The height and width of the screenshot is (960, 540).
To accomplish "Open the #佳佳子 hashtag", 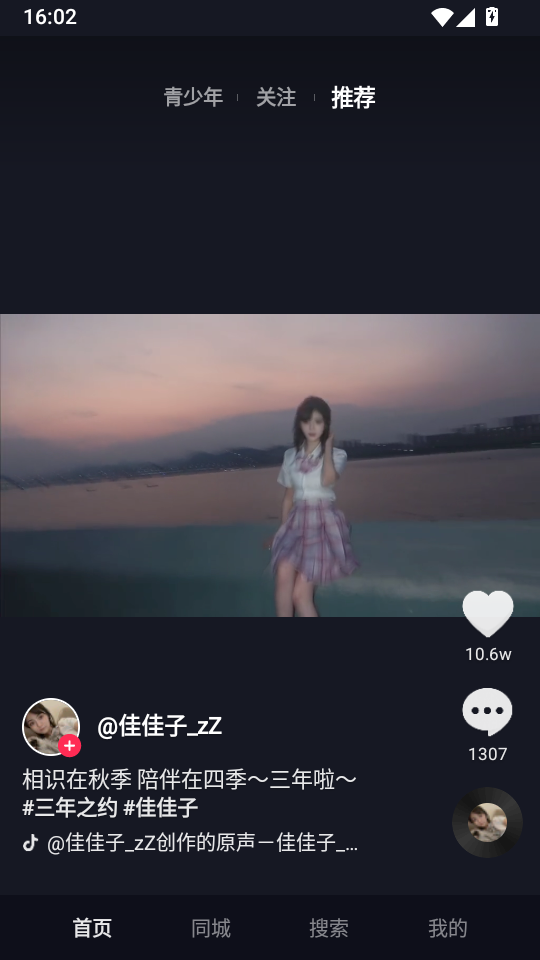I will coord(161,808).
